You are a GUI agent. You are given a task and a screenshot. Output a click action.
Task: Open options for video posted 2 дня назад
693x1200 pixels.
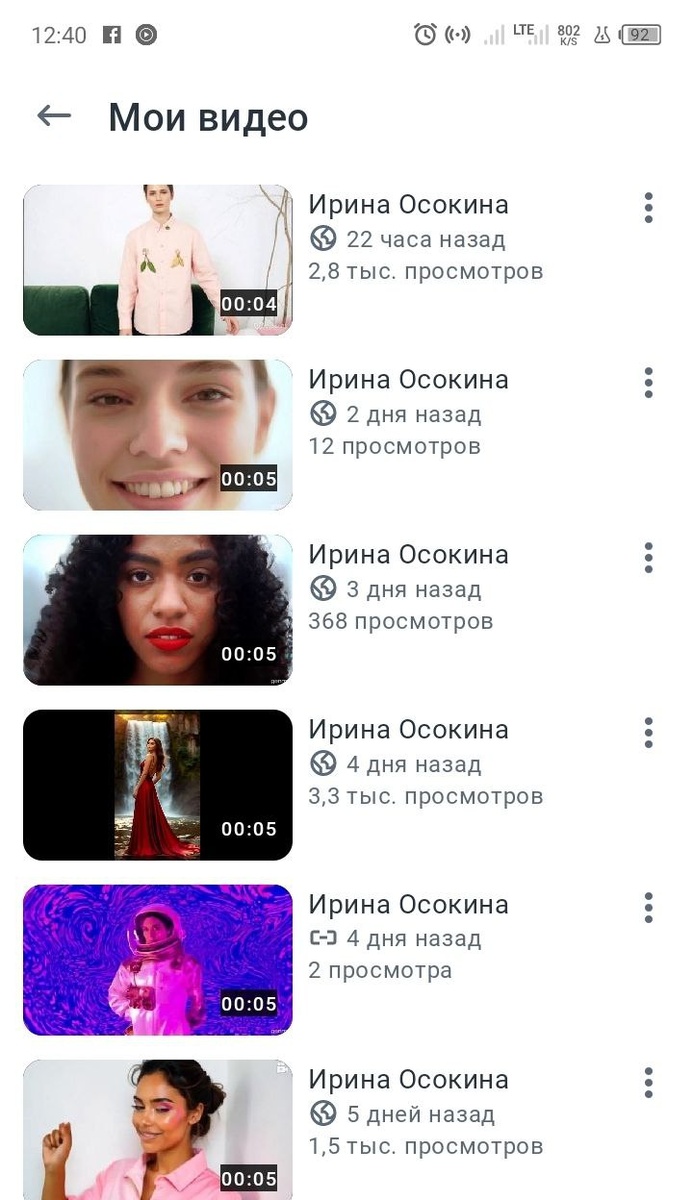point(648,382)
